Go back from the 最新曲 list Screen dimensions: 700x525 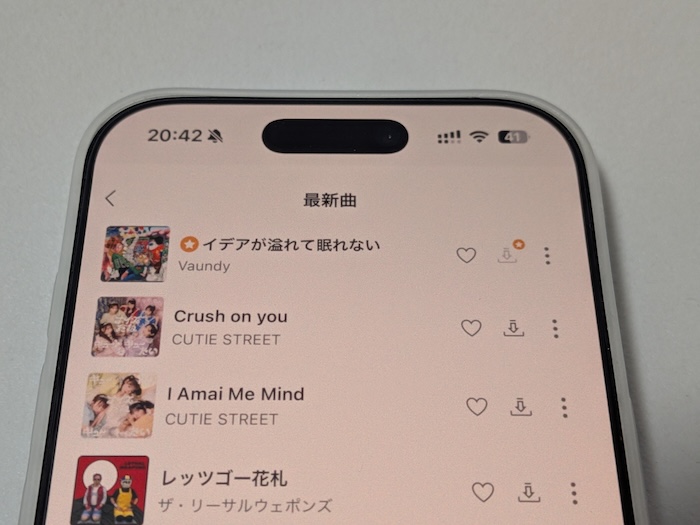pyautogui.click(x=110, y=199)
